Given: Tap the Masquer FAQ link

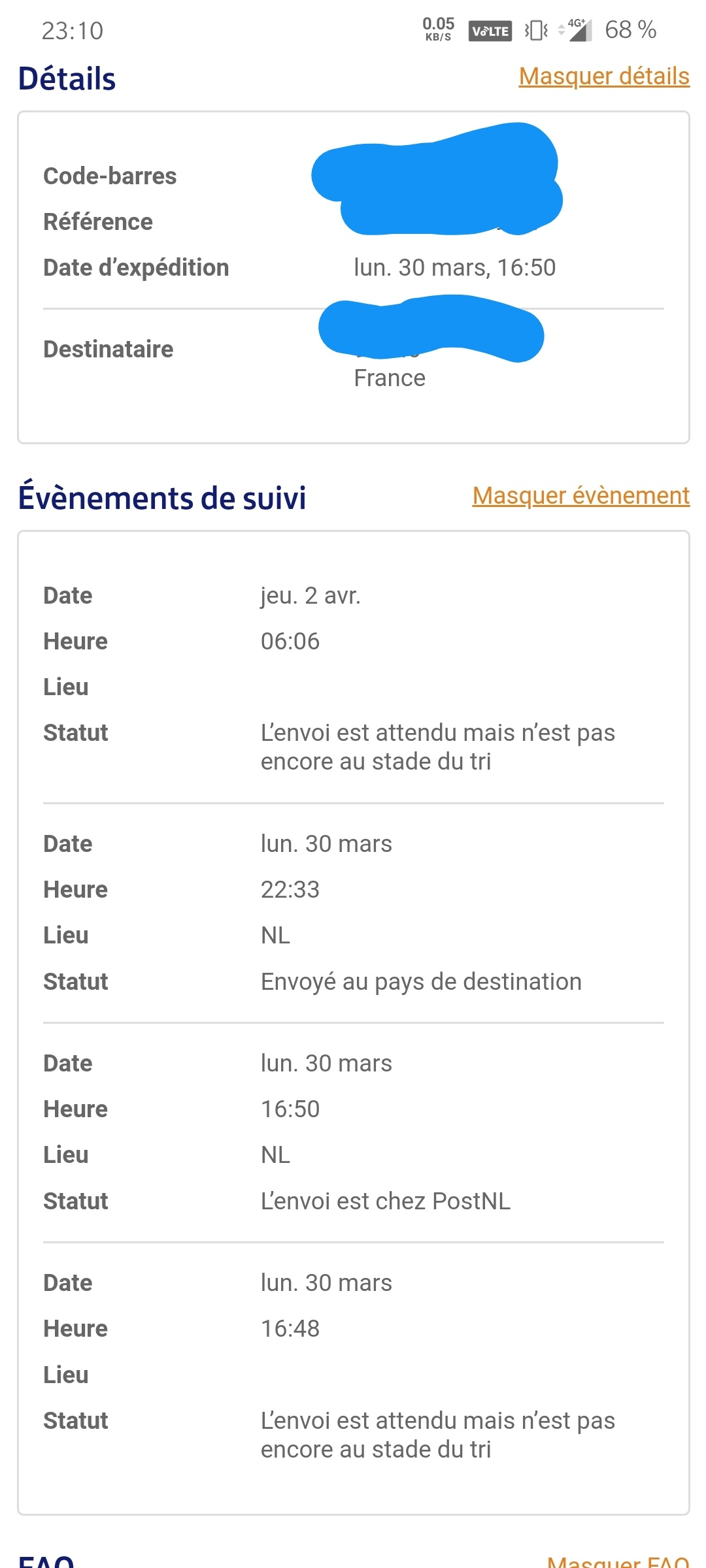Looking at the screenshot, I should [618, 1561].
